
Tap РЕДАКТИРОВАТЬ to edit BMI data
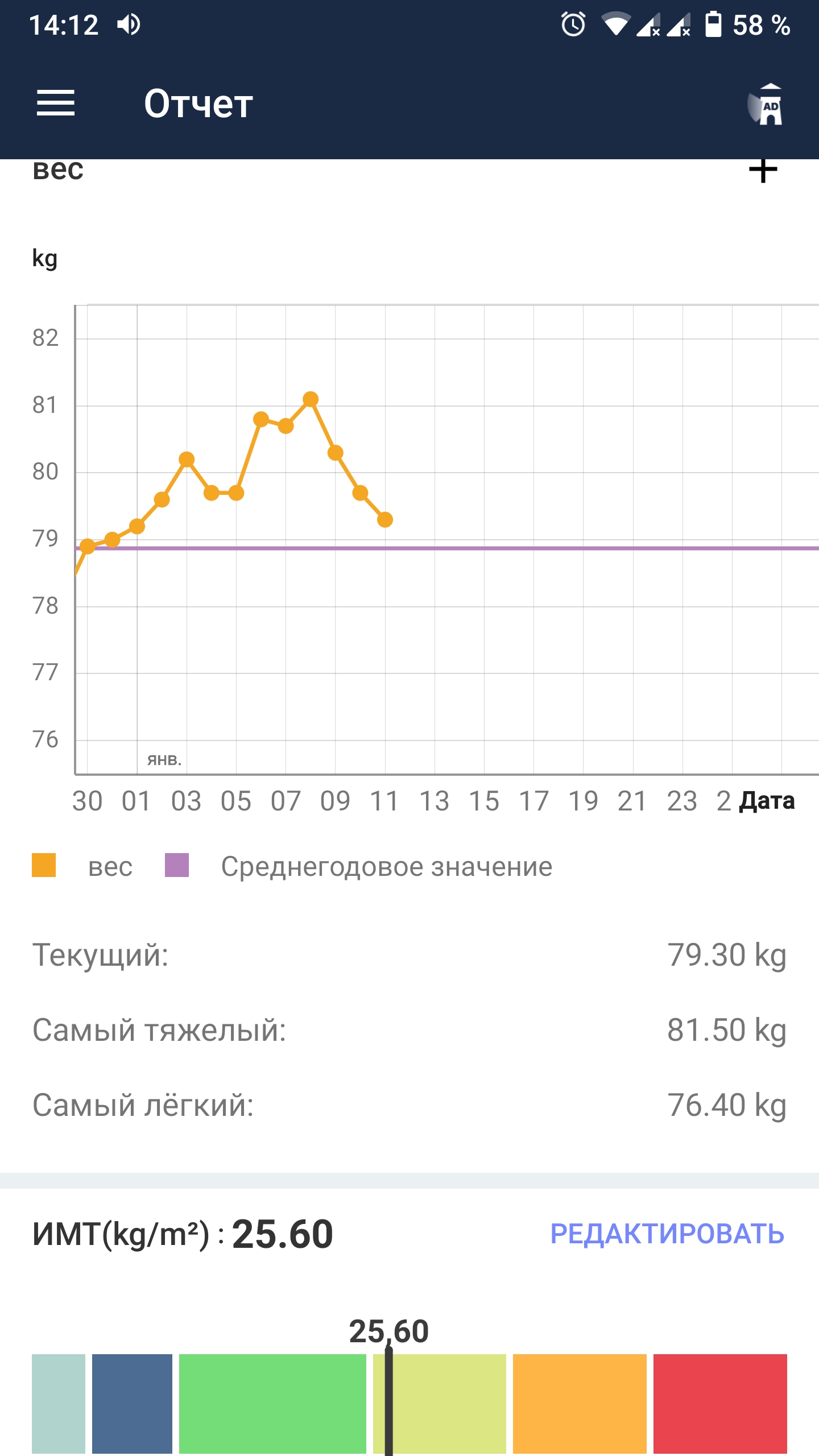tap(667, 1234)
